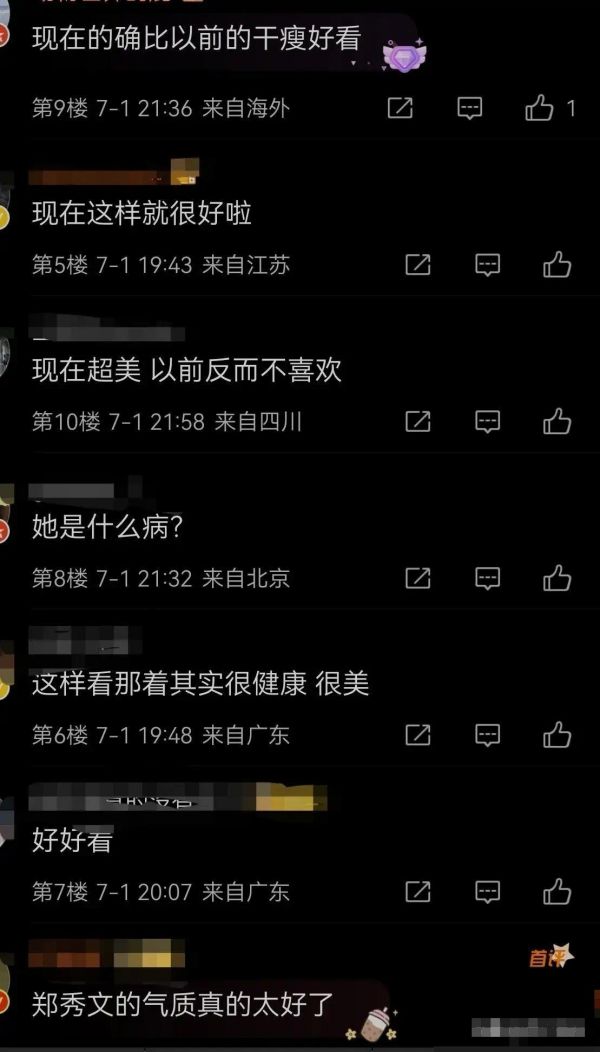Share the 第6楼 comment

[418, 735]
